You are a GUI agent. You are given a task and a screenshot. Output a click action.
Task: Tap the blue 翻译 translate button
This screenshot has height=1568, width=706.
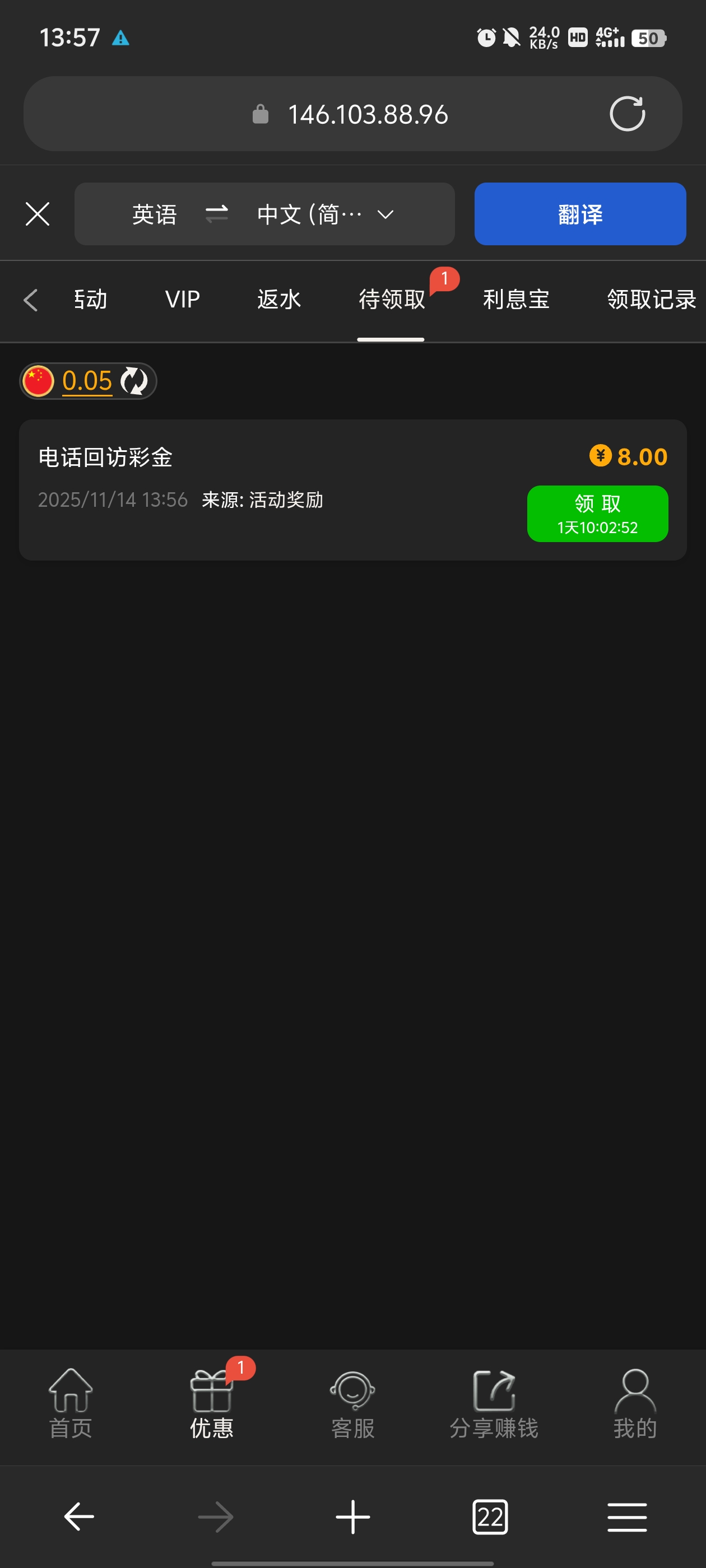click(x=579, y=214)
